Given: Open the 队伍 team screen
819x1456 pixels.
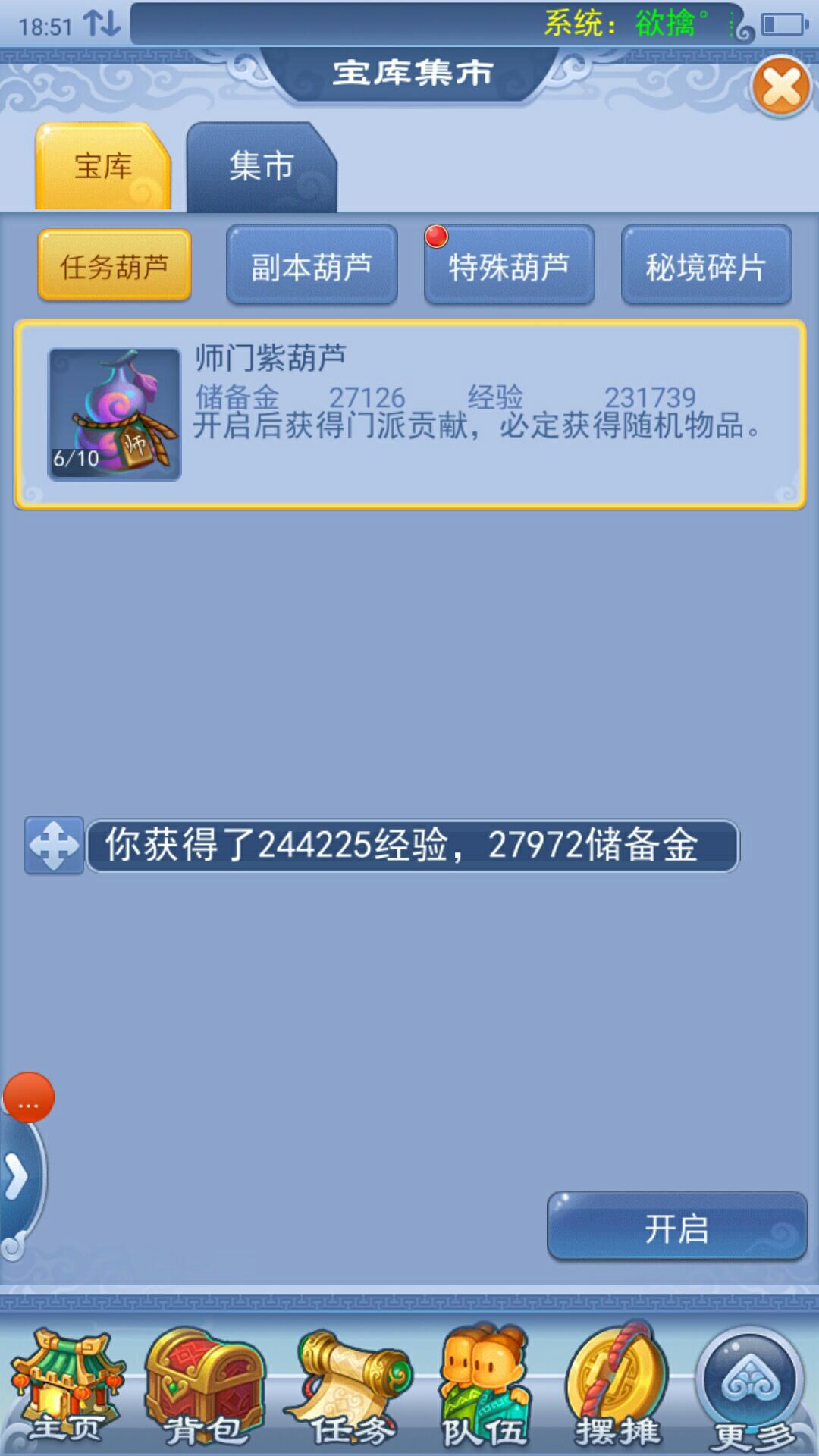Looking at the screenshot, I should tap(485, 1388).
